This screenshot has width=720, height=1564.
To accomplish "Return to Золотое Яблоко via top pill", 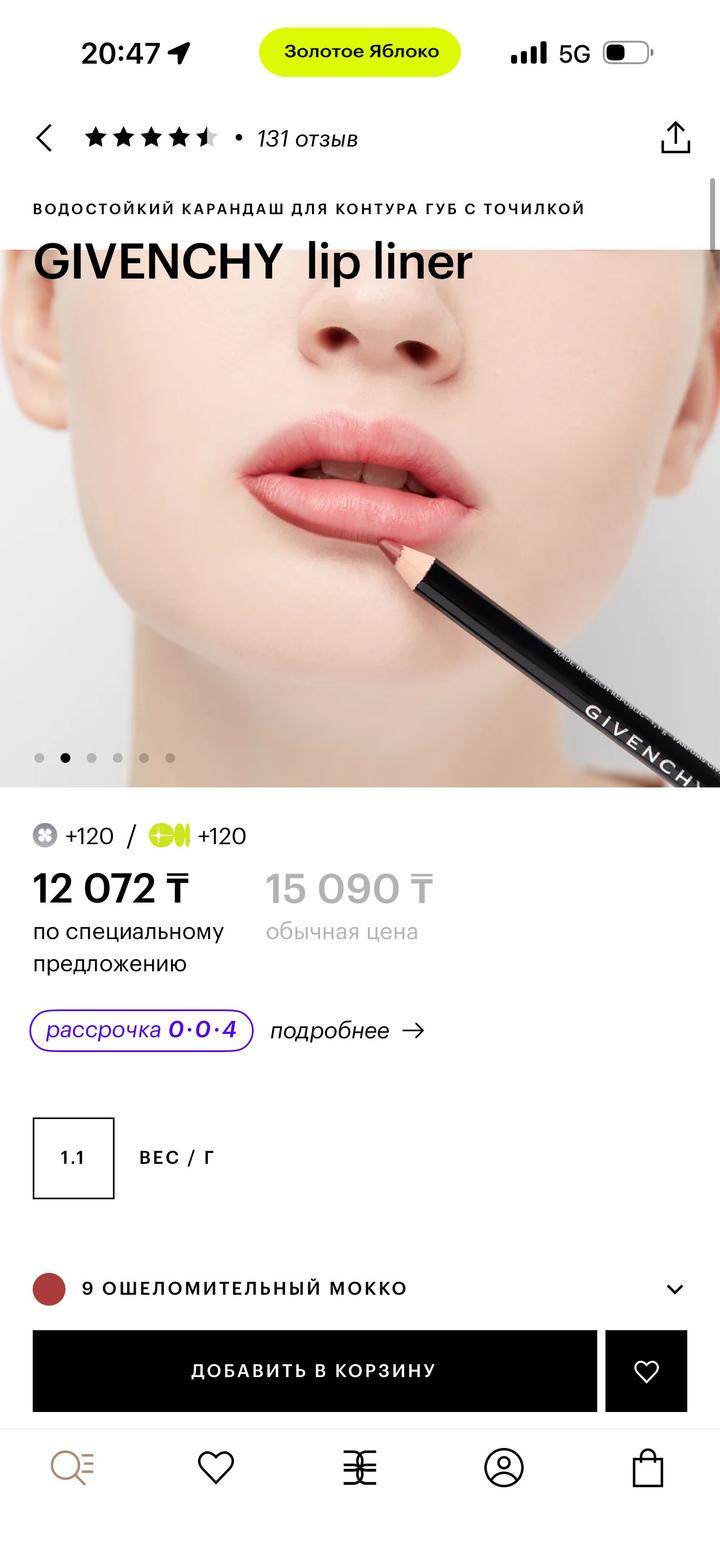I will tap(360, 52).
